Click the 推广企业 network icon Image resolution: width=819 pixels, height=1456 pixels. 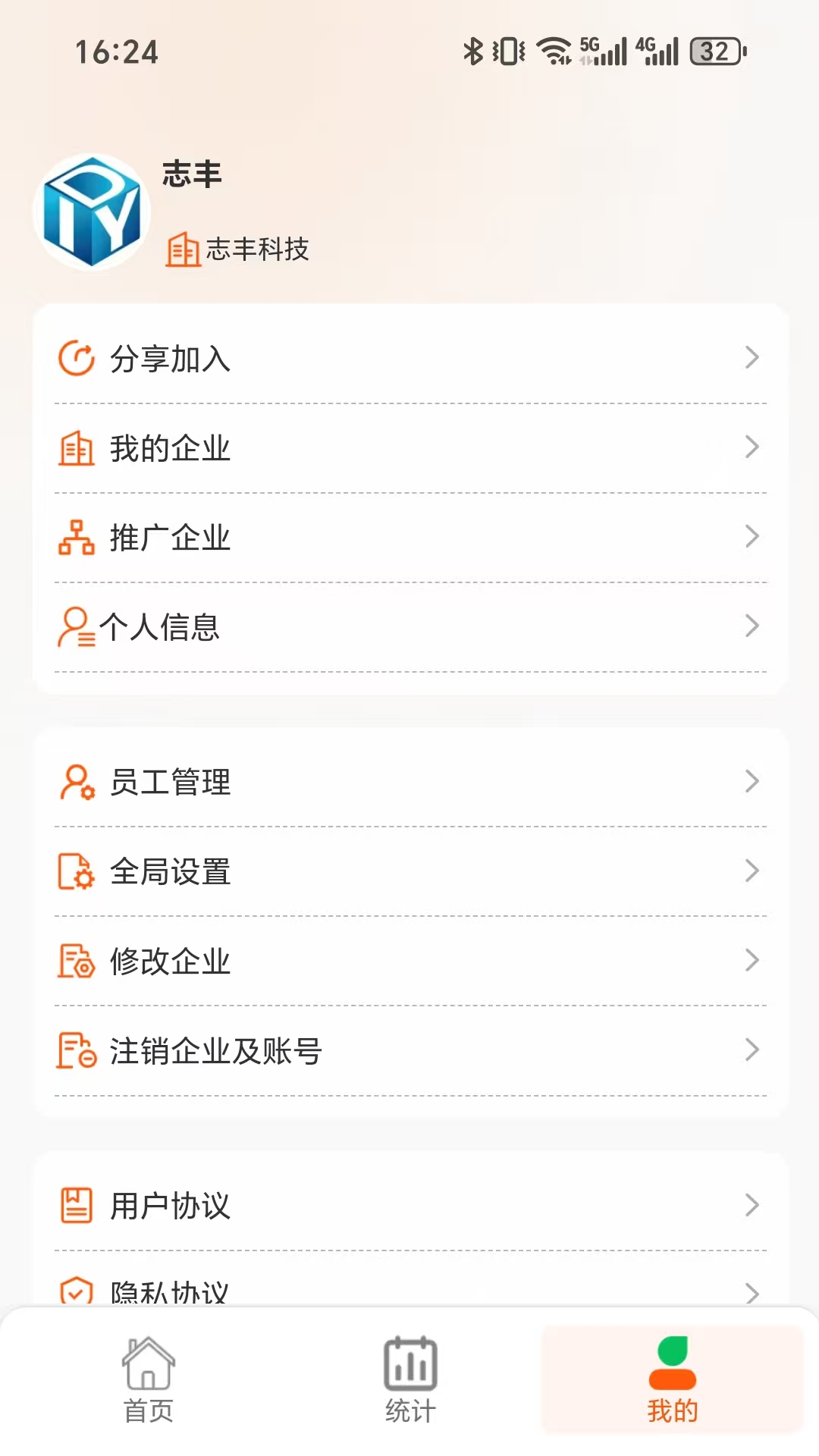(x=75, y=536)
